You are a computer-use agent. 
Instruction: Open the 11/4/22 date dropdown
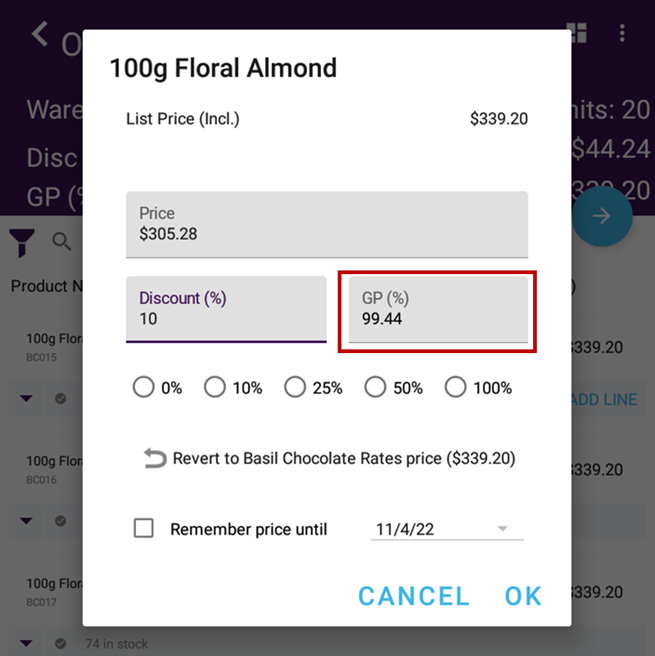(446, 529)
